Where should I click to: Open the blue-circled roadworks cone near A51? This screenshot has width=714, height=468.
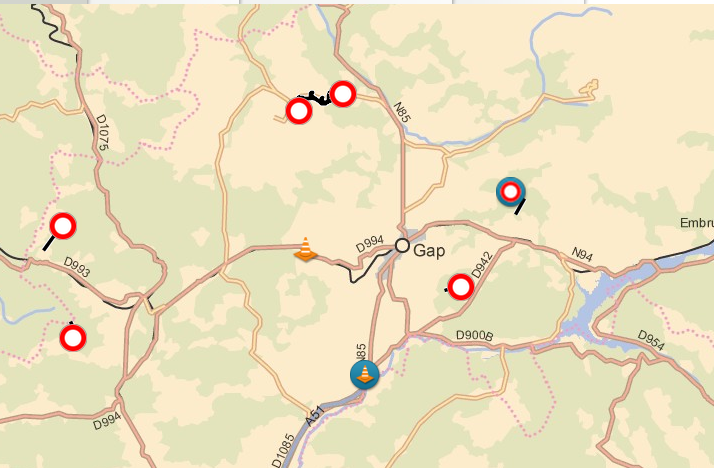[x=366, y=375]
